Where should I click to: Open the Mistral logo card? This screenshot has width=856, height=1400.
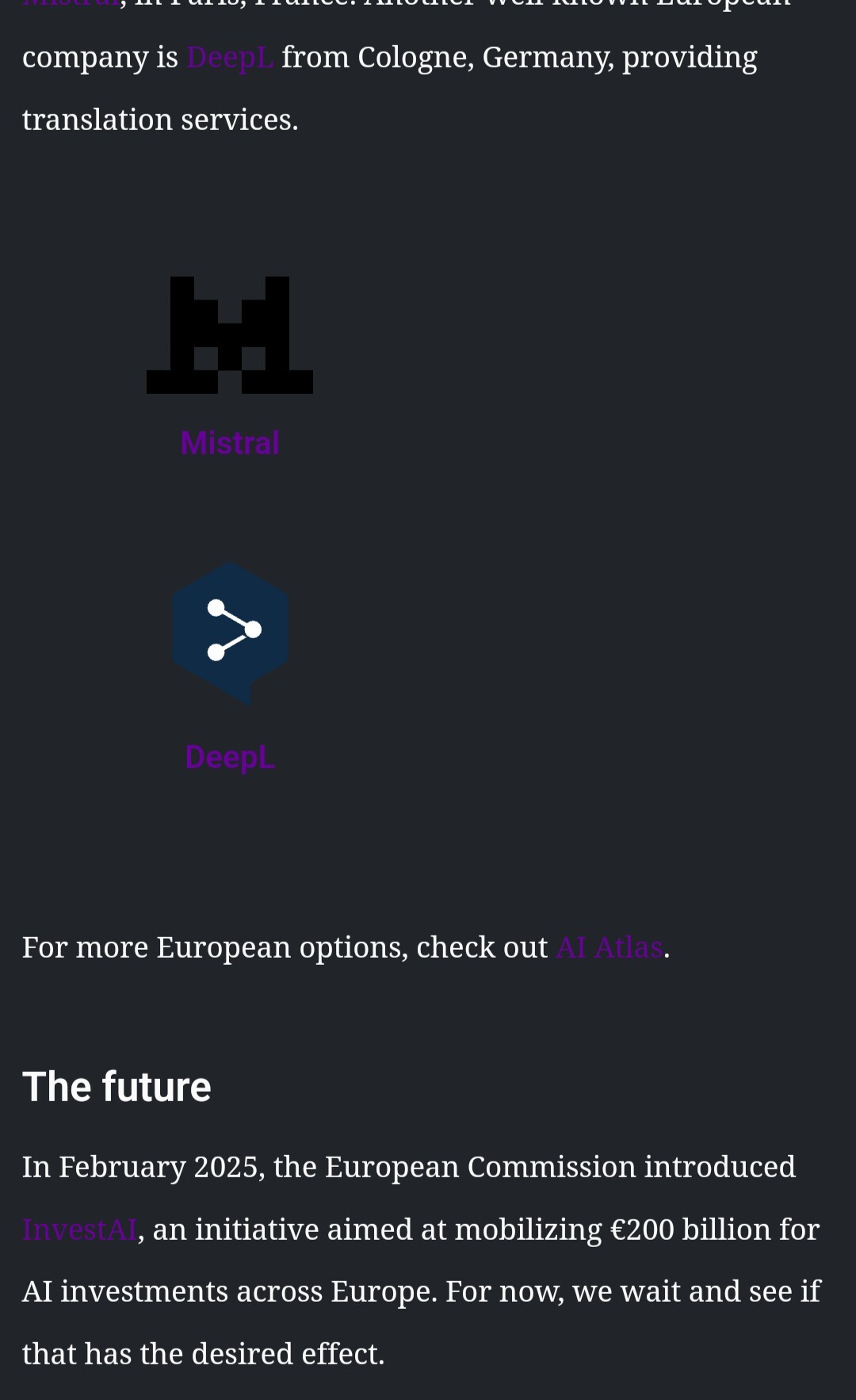coord(230,335)
